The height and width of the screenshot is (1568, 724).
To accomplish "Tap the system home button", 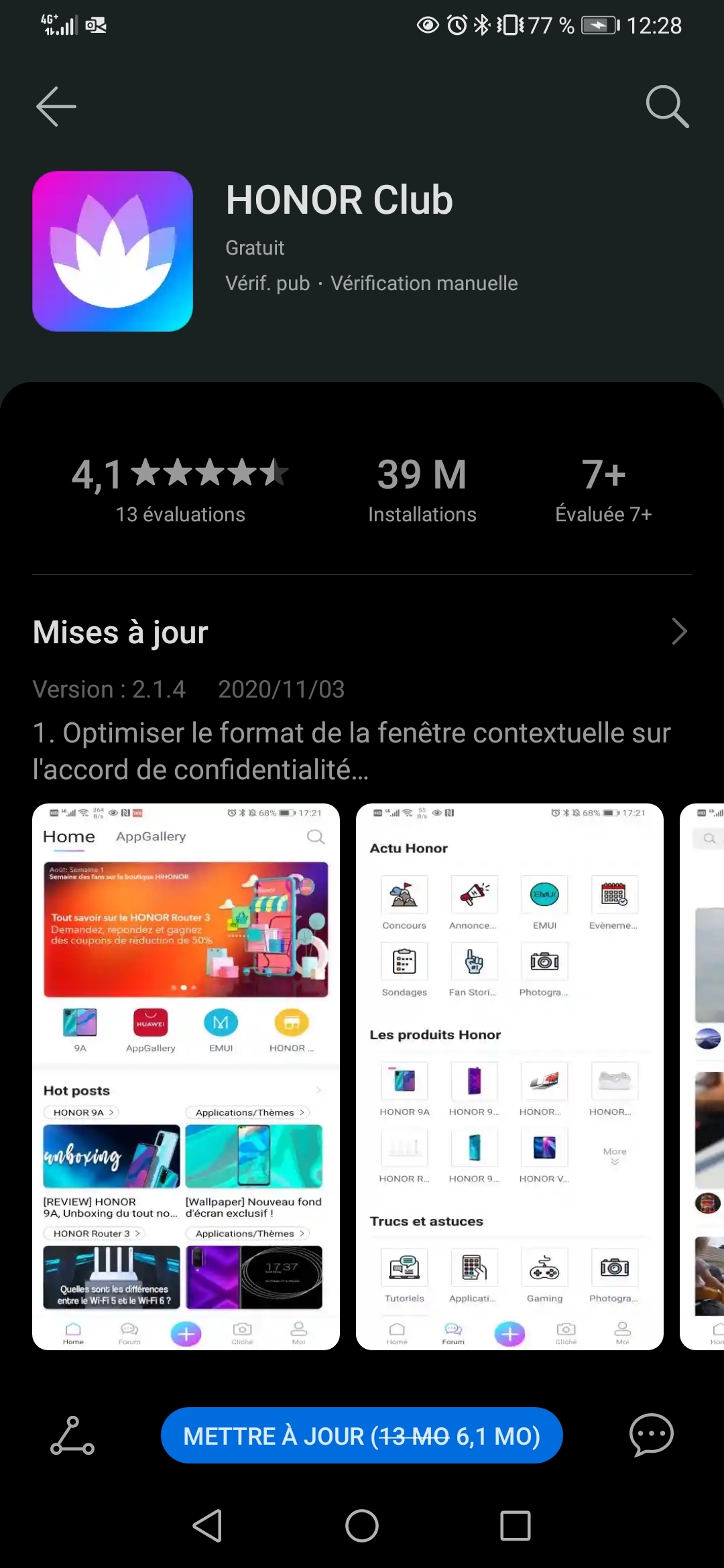I will click(x=361, y=1526).
